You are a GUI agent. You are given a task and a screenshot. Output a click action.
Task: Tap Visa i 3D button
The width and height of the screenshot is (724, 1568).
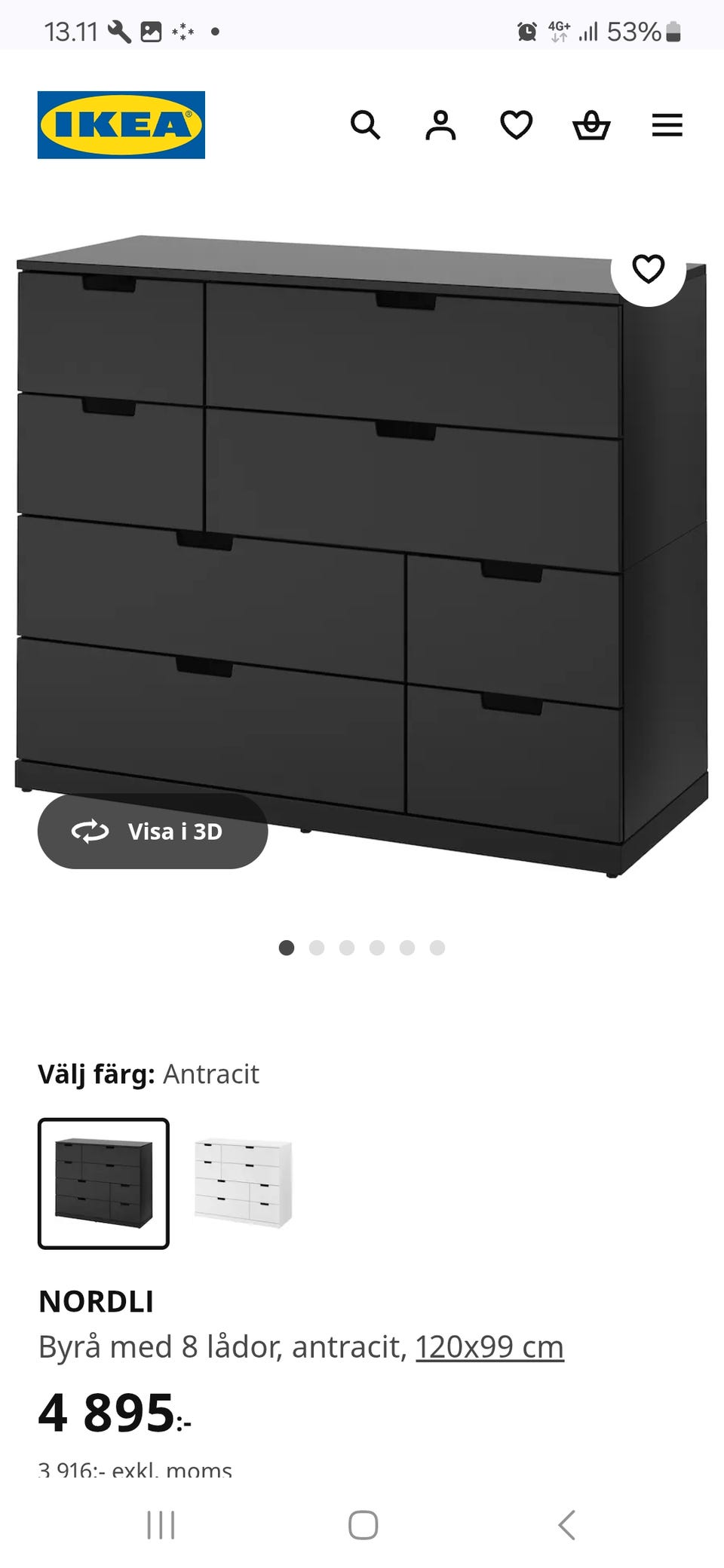pos(153,831)
